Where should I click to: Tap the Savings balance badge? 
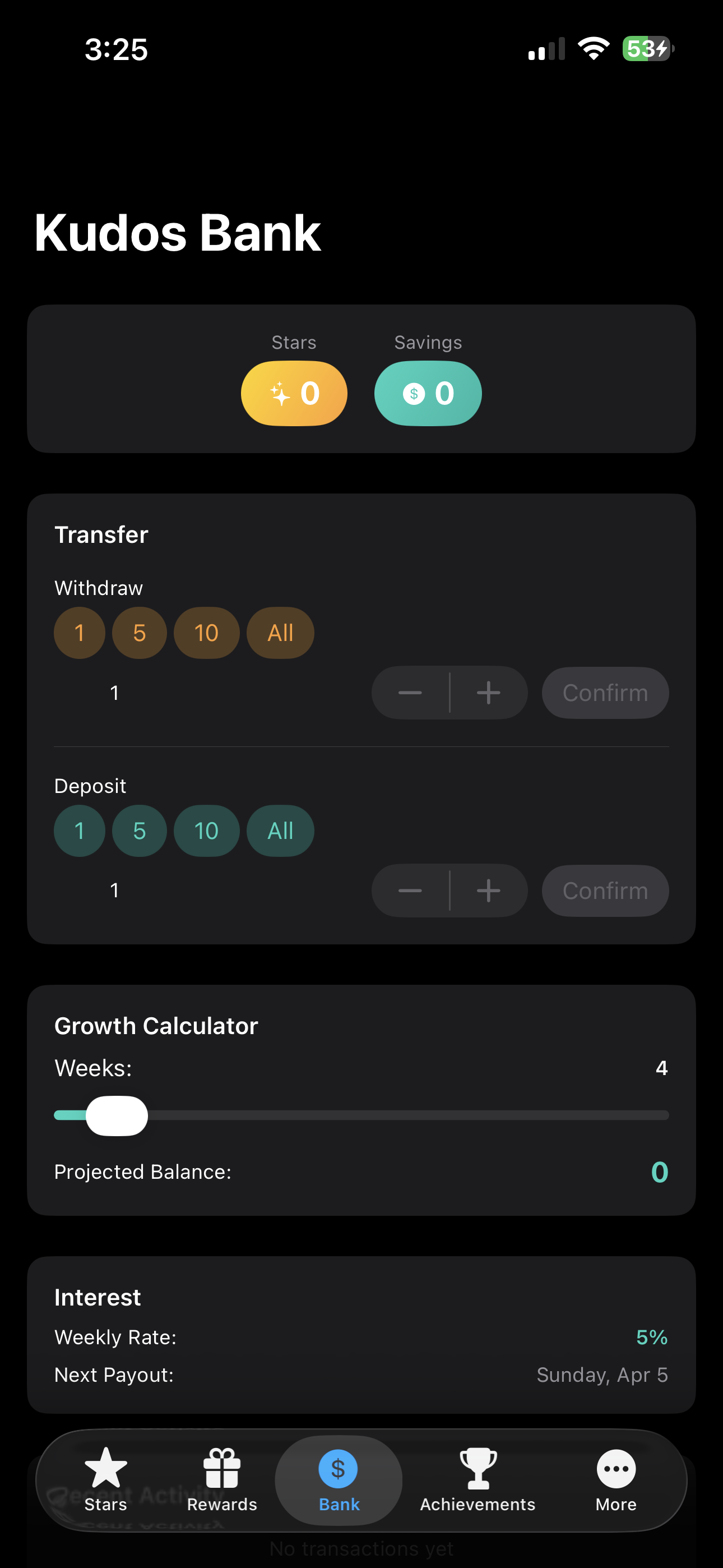click(x=428, y=393)
